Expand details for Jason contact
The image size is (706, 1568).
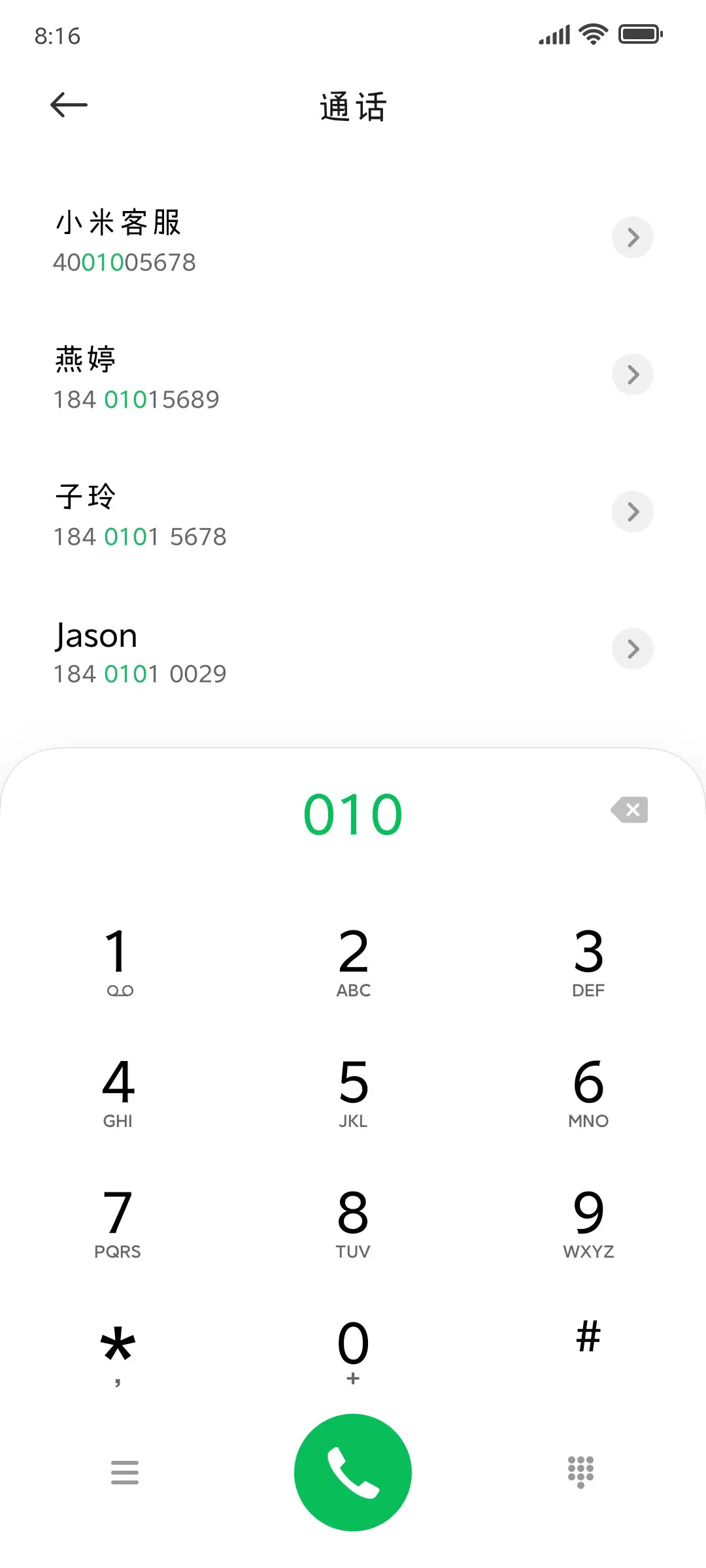pos(632,649)
